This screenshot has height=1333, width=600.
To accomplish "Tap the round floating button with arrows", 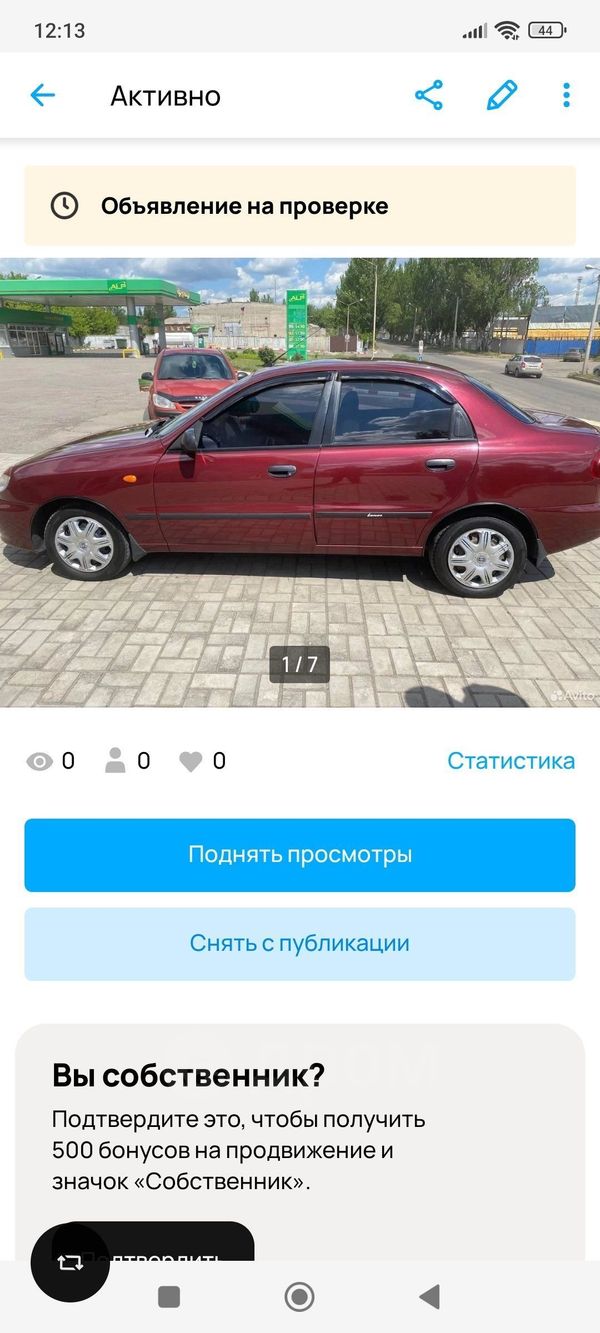I will 70,1262.
